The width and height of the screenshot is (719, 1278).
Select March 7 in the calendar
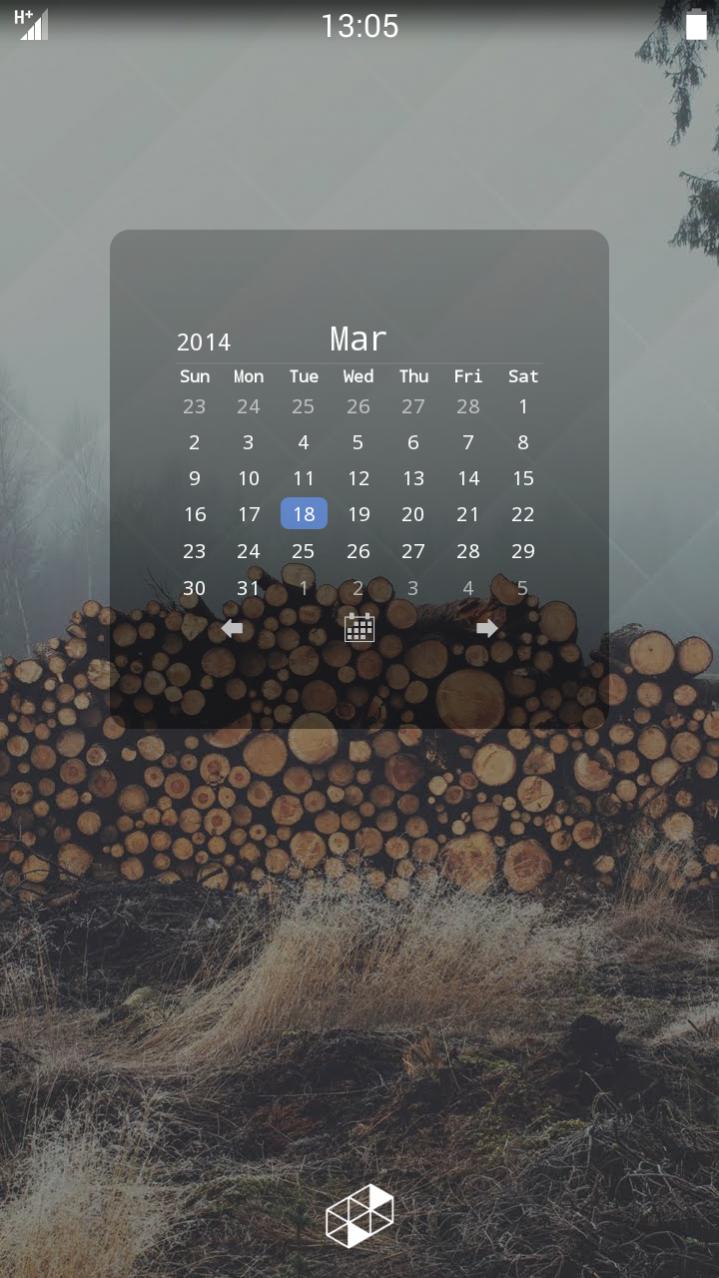pos(468,442)
